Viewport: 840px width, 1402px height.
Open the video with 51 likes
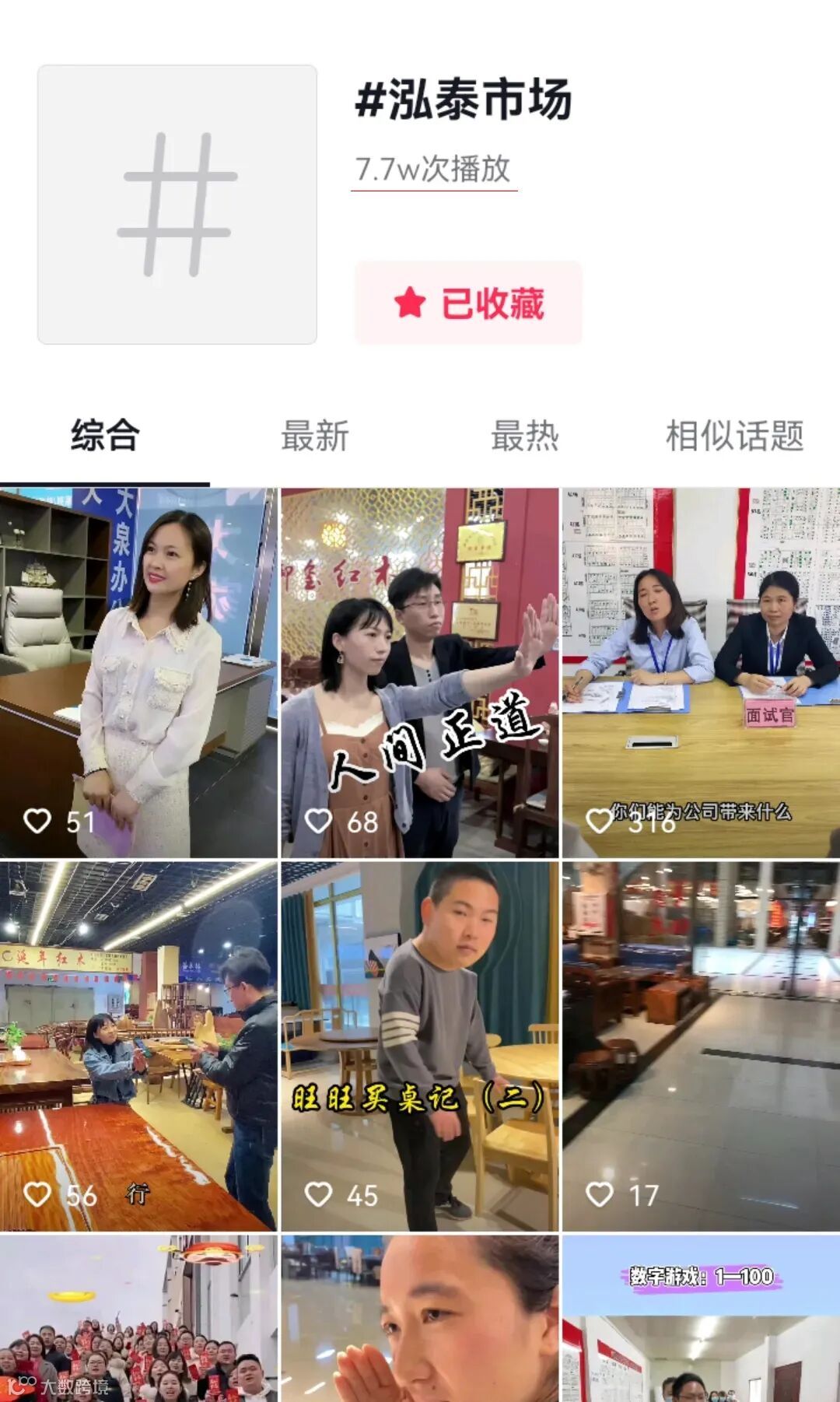pyautogui.click(x=138, y=673)
